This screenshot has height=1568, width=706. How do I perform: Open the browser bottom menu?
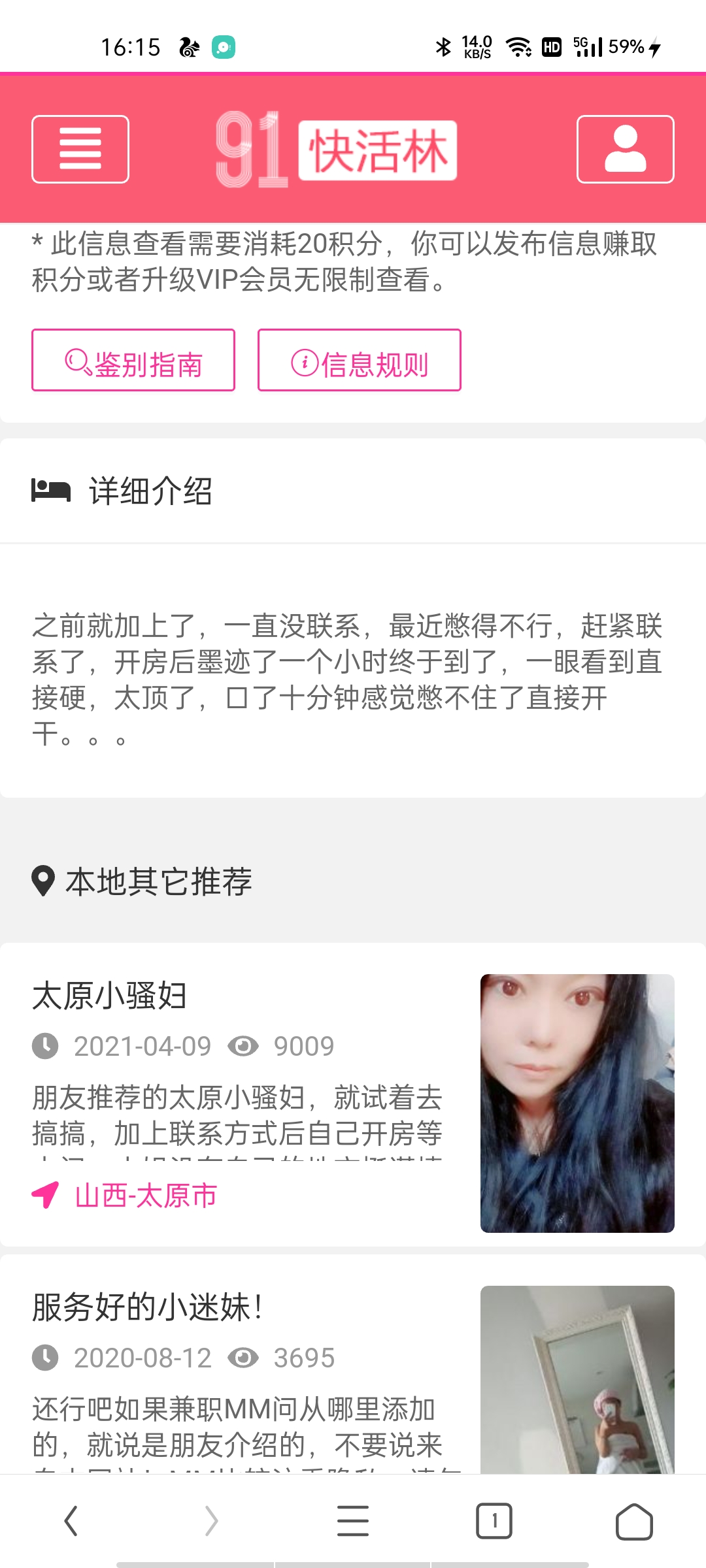(x=353, y=1520)
